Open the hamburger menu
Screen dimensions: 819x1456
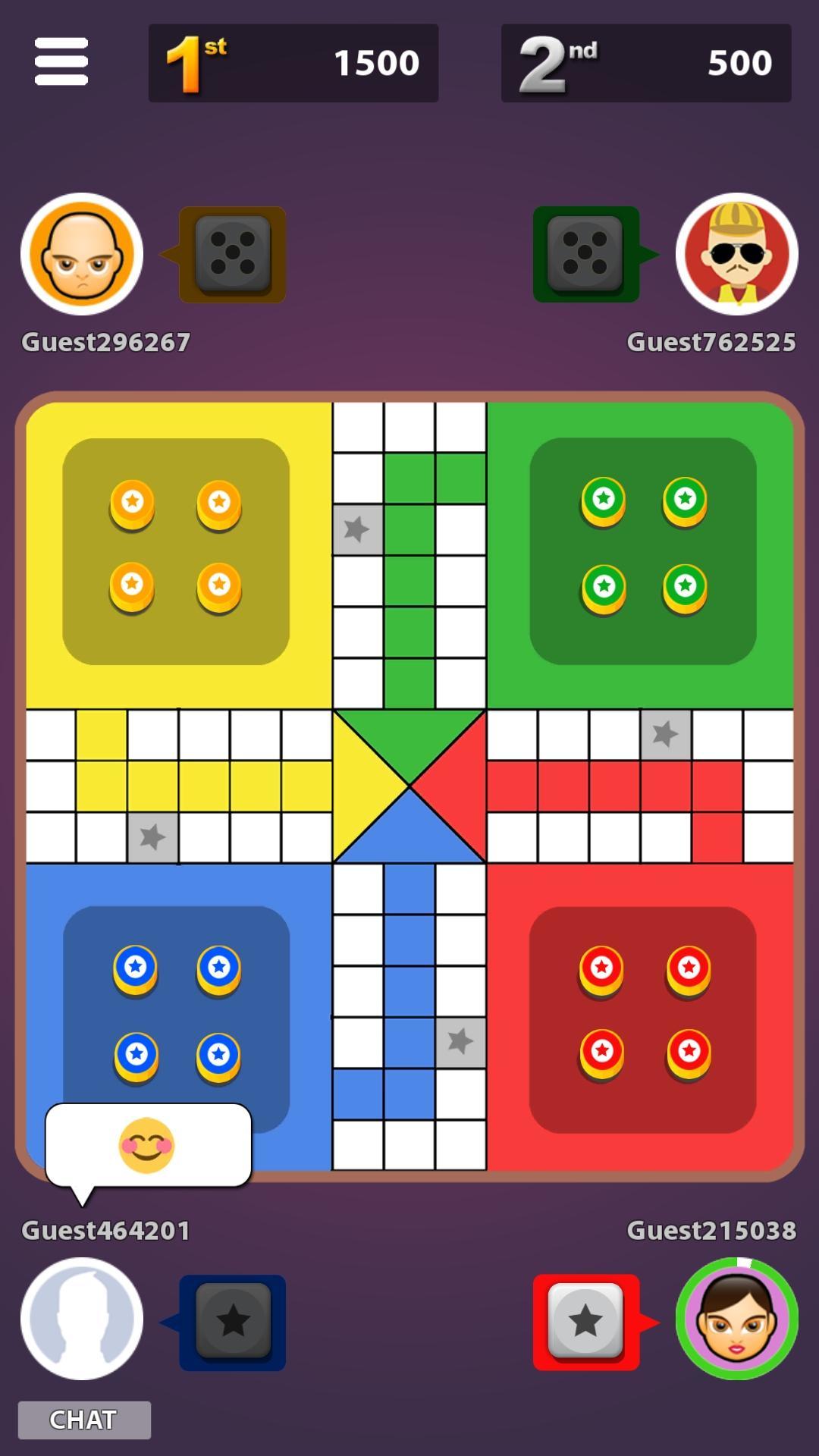61,61
